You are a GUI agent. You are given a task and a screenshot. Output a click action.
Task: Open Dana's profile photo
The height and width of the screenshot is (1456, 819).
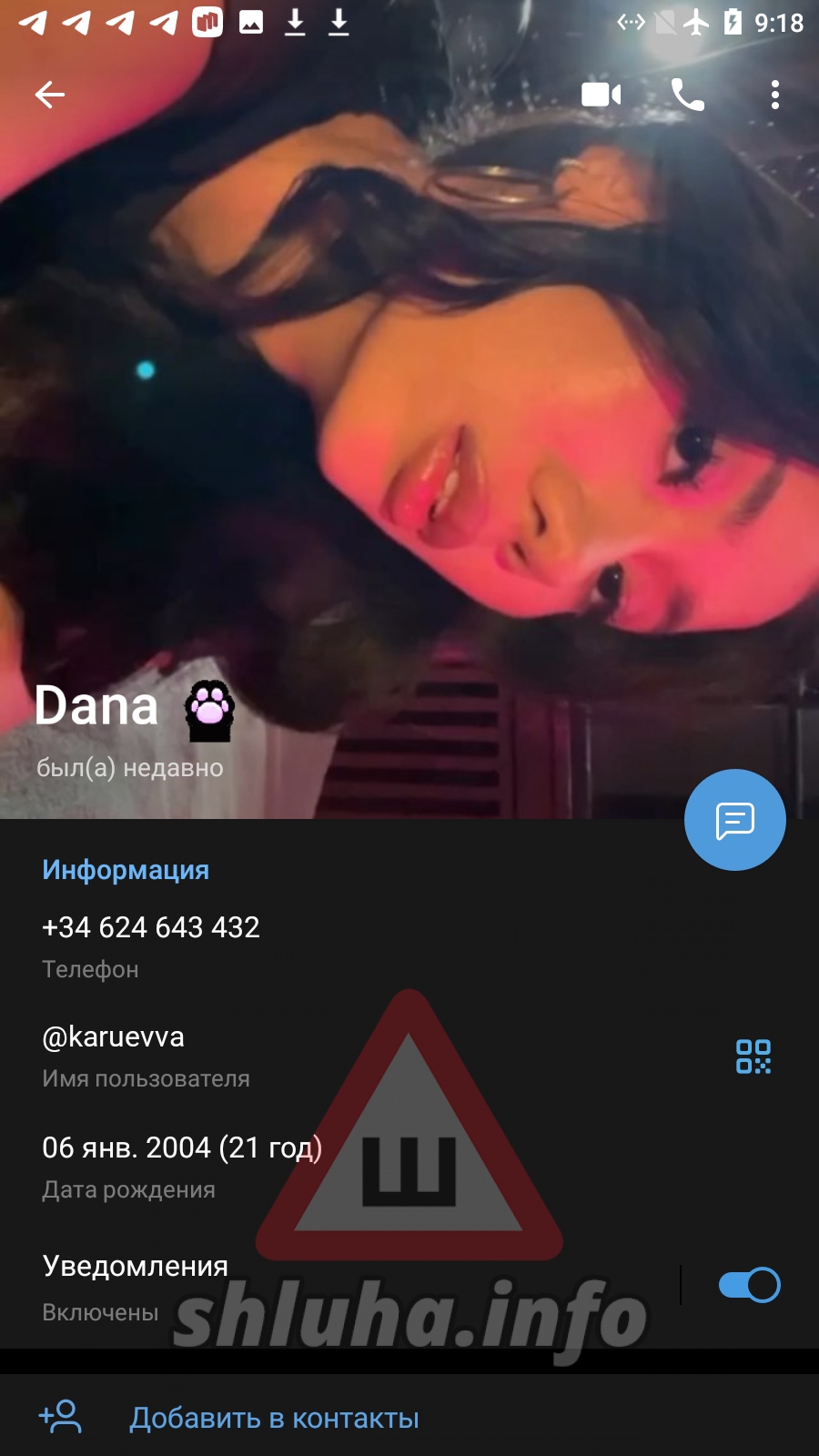coord(409,409)
